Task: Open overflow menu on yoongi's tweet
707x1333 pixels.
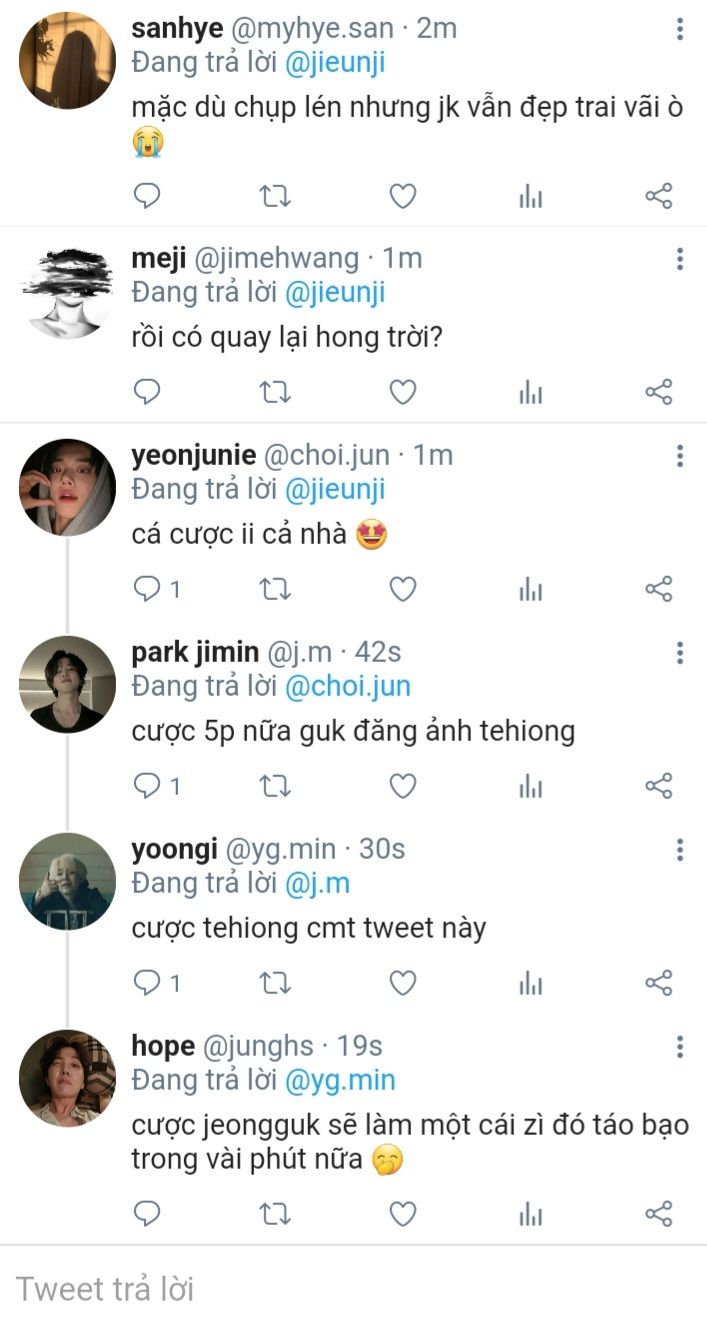Action: pyautogui.click(x=680, y=850)
